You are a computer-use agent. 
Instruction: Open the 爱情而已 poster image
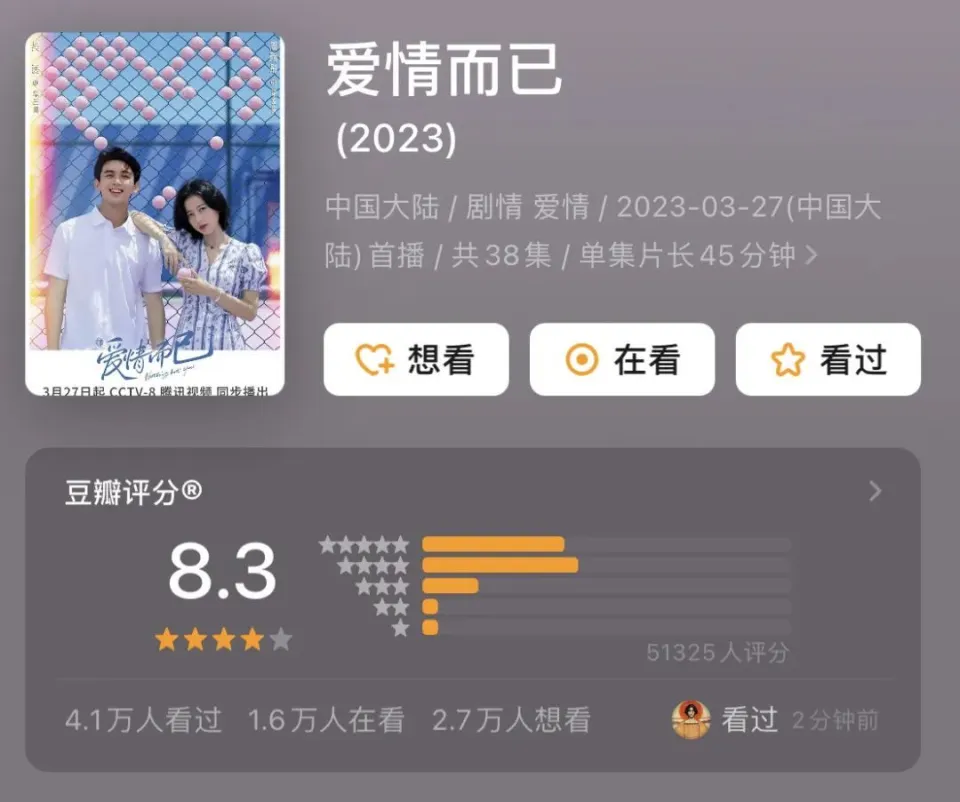[155, 214]
